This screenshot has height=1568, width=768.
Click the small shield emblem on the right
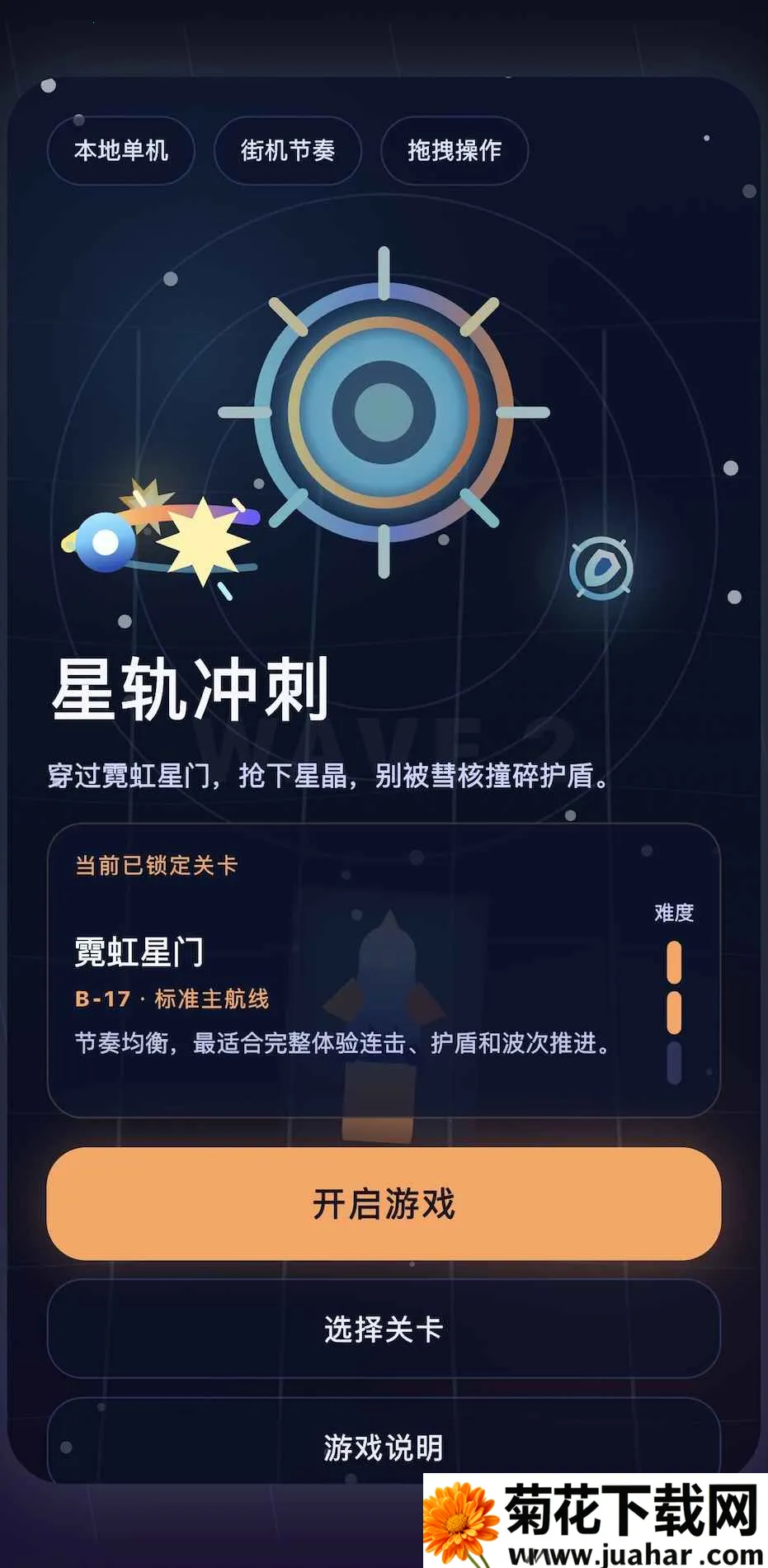tap(601, 569)
